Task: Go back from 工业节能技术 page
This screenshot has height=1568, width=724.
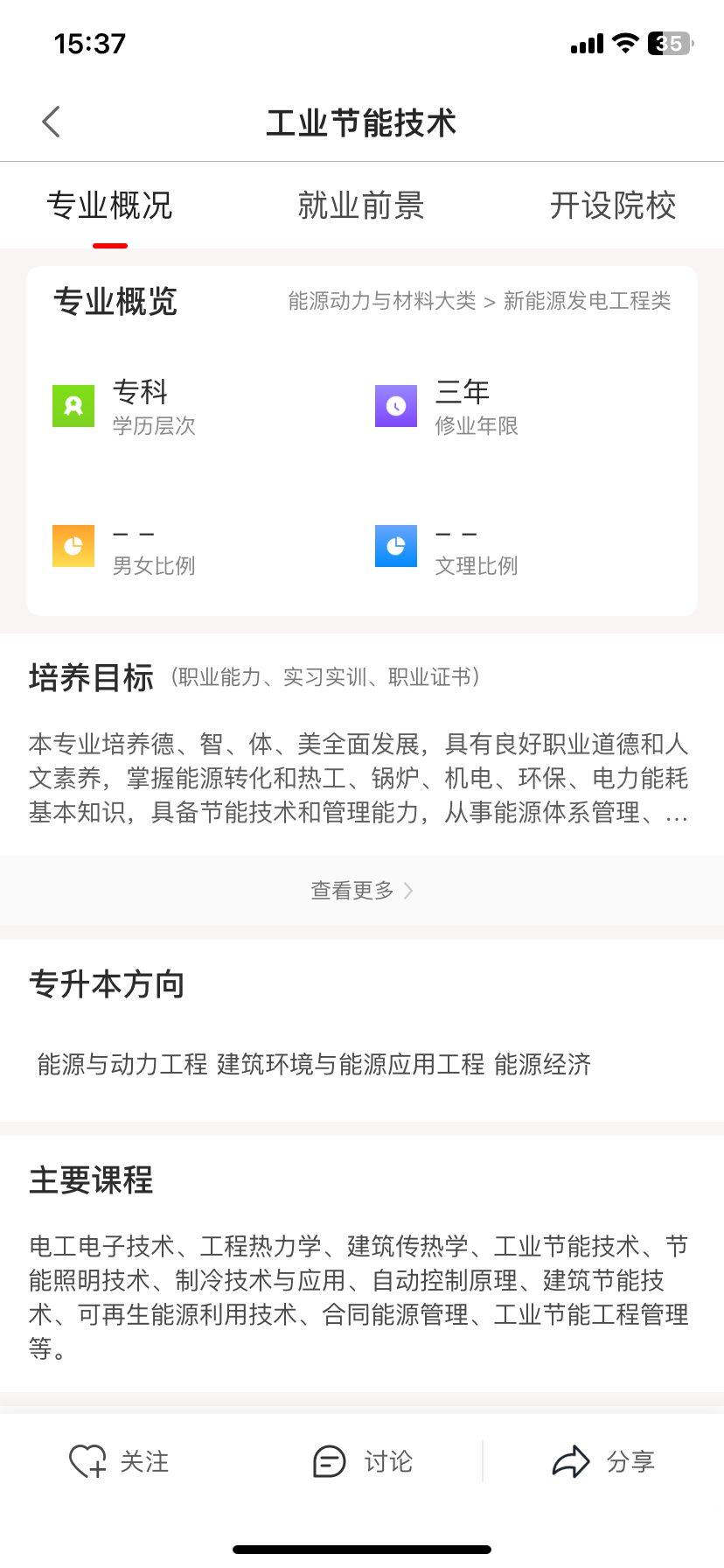Action: point(52,122)
